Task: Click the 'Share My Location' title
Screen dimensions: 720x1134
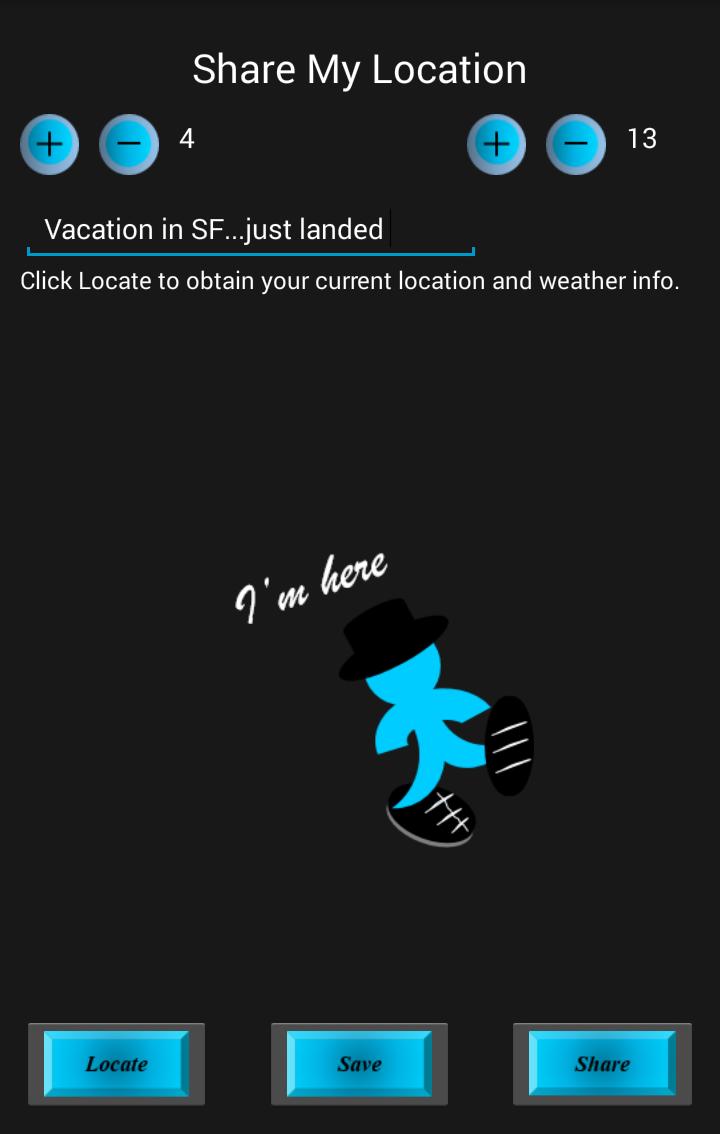Action: [x=360, y=68]
